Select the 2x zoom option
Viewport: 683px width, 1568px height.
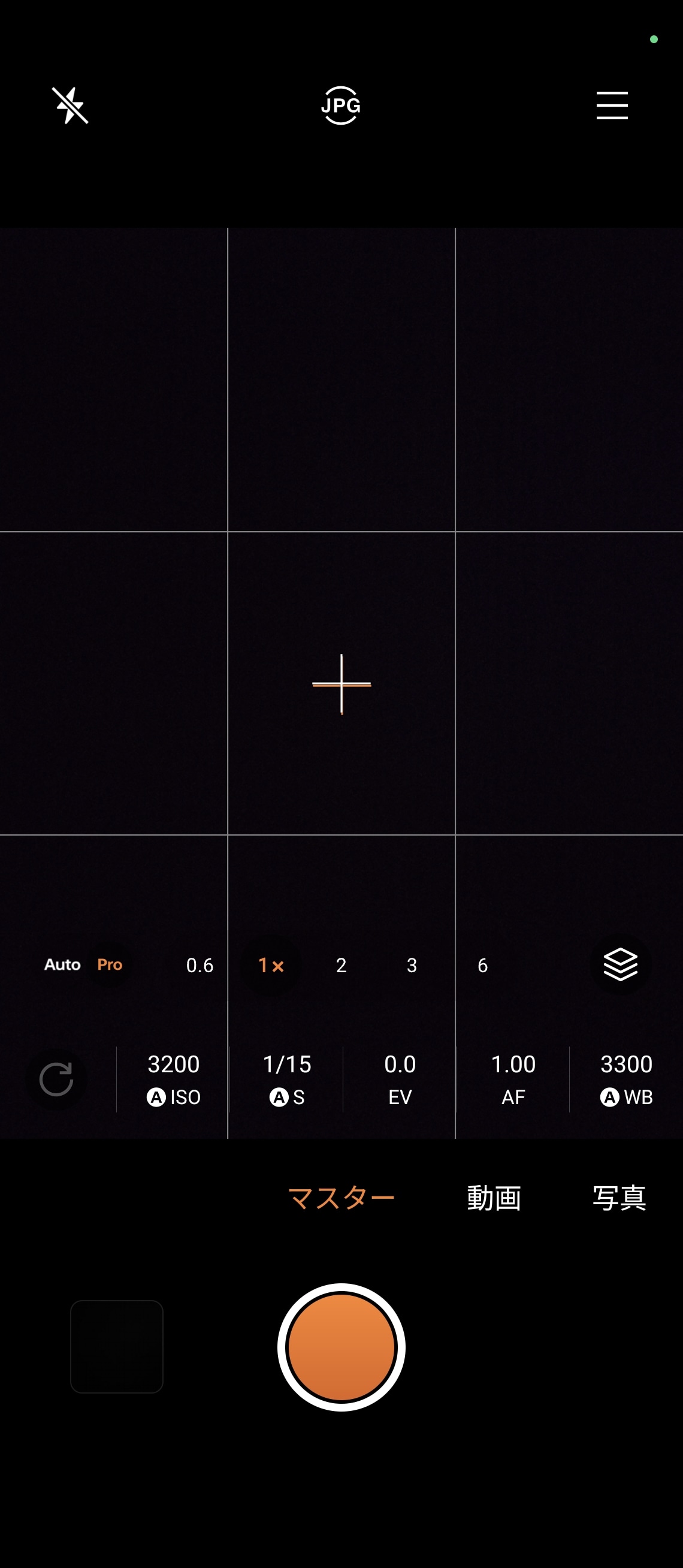341,966
